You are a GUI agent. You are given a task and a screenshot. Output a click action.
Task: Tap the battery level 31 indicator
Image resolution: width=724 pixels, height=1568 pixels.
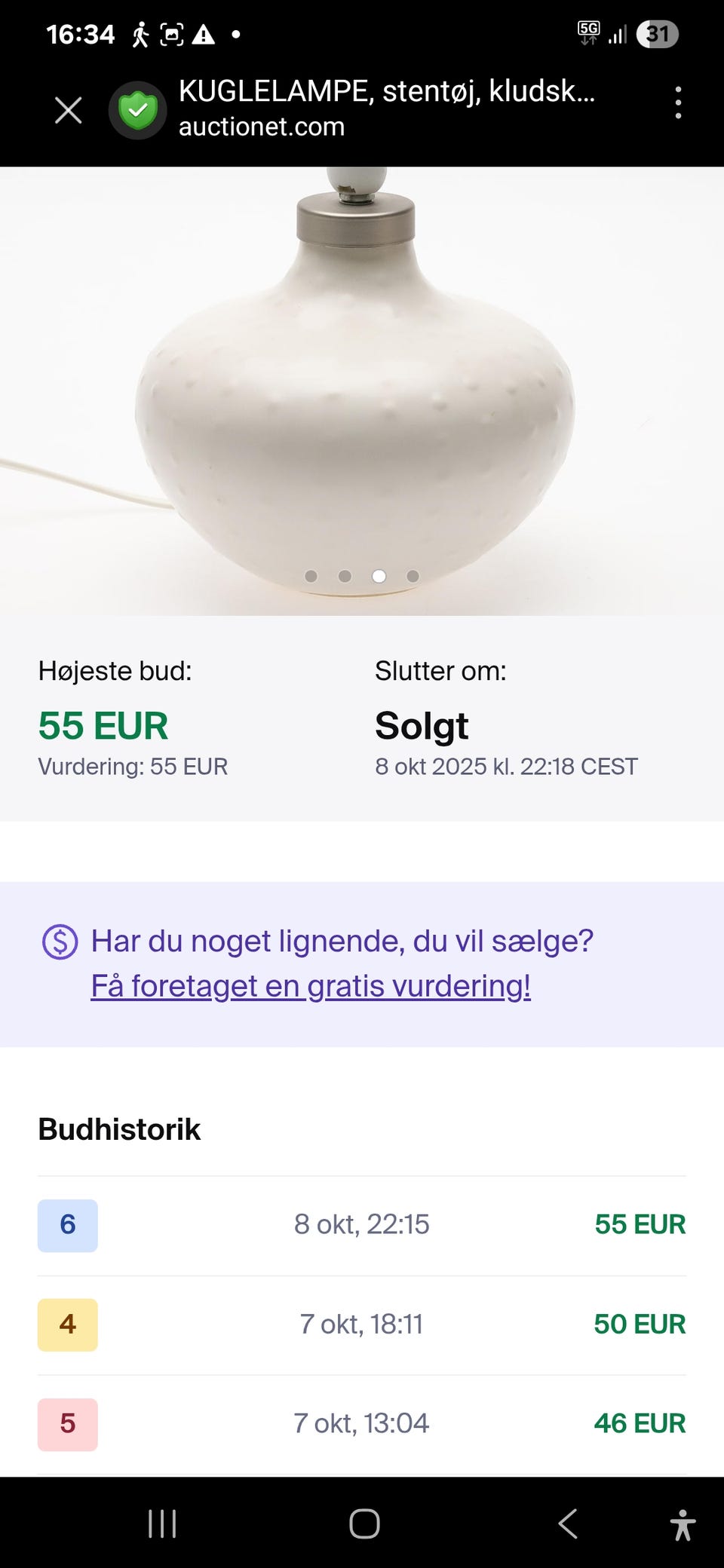coord(657,33)
